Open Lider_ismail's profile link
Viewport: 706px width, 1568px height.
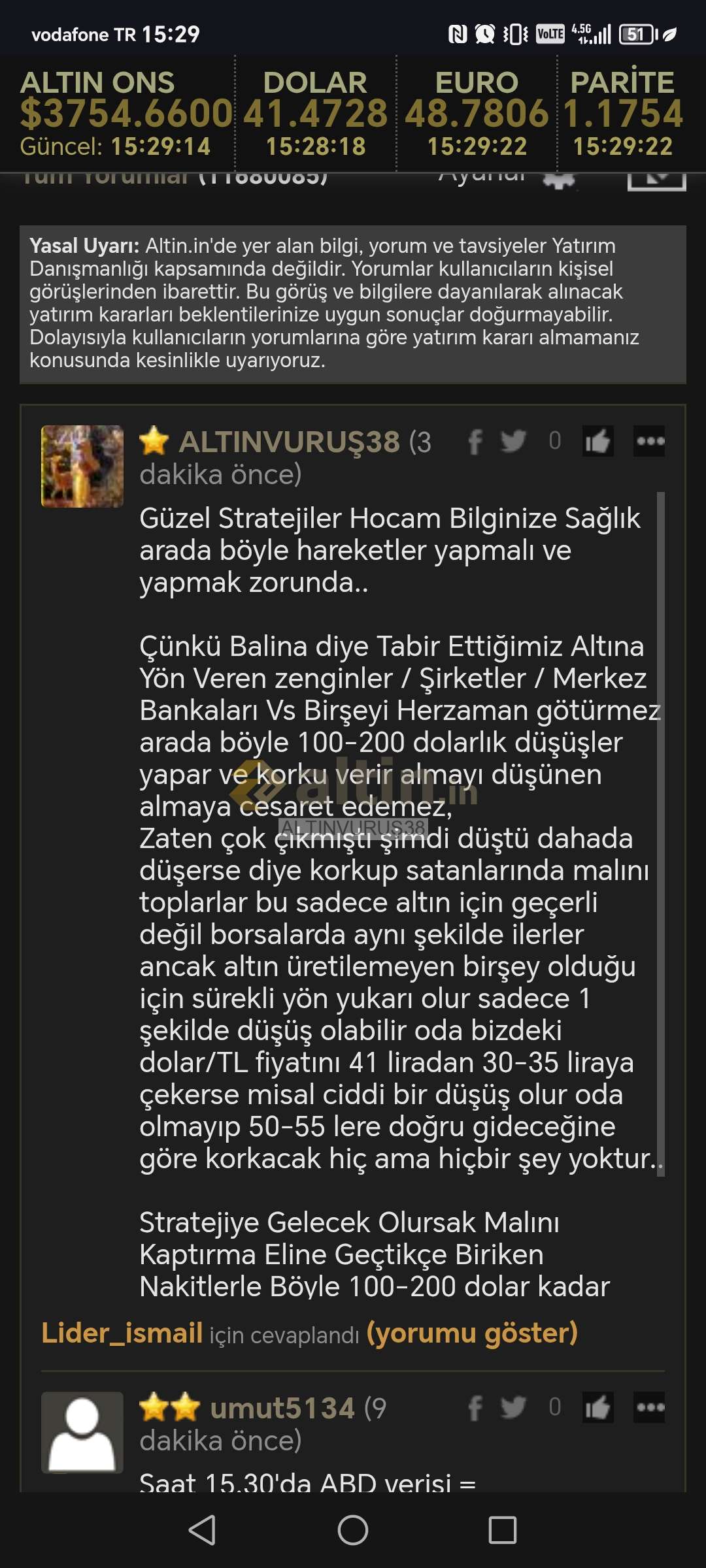(x=122, y=1333)
